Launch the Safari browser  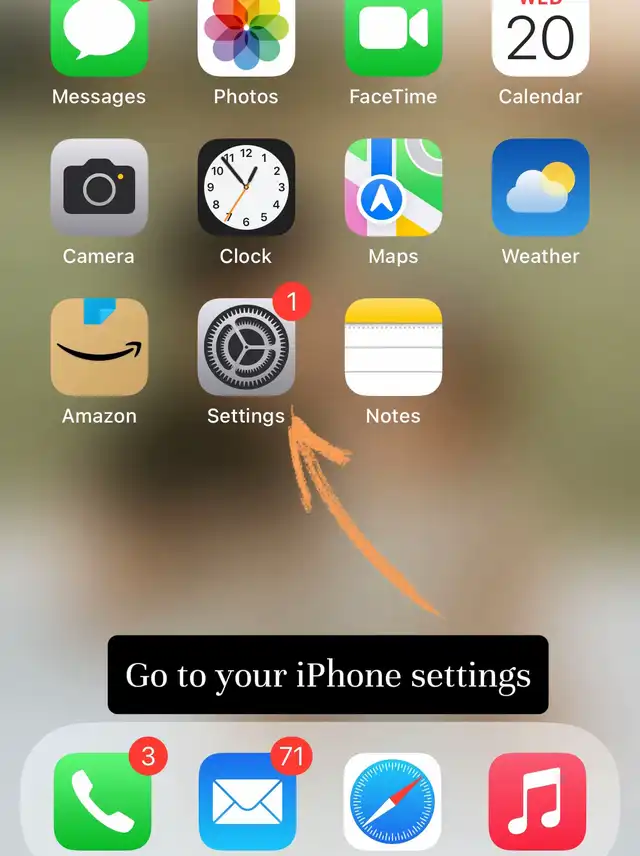click(x=393, y=801)
